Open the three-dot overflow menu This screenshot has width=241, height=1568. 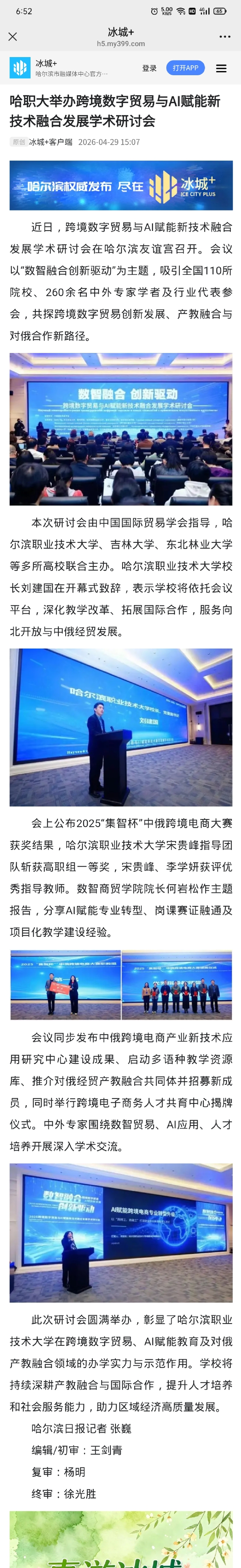pyautogui.click(x=225, y=37)
